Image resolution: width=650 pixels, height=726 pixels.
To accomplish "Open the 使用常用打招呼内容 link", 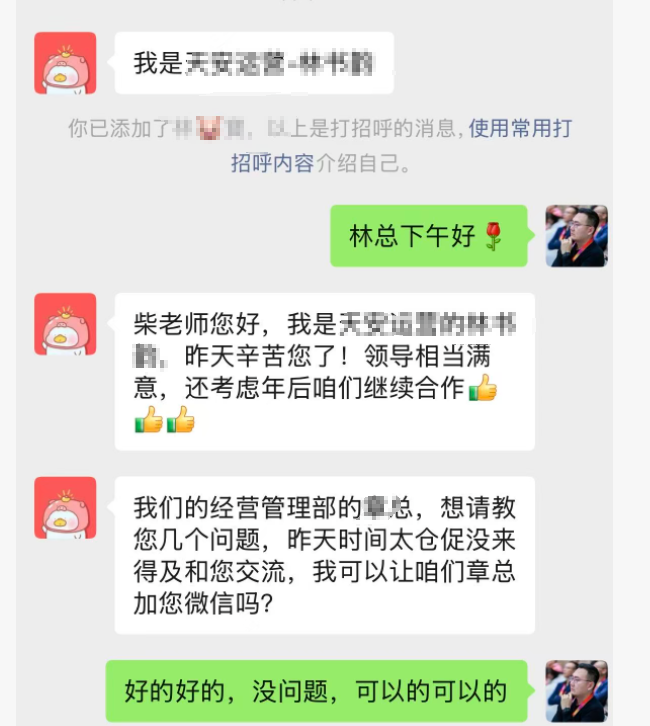I will tap(520, 129).
